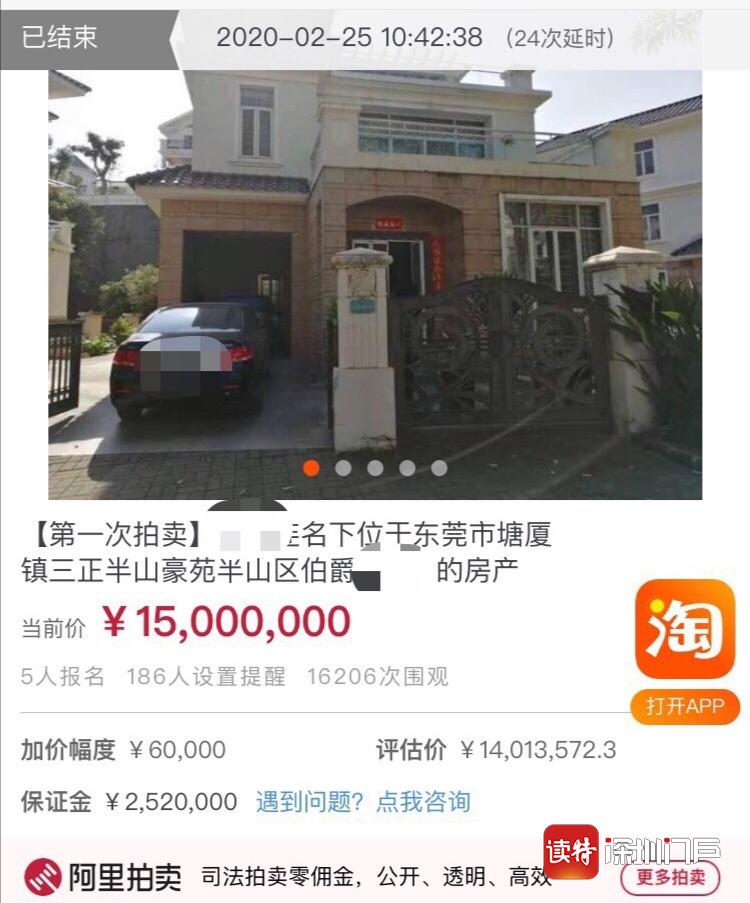The height and width of the screenshot is (903, 750).
Task: Tap the 更多拍卖 button
Action: coord(670,878)
